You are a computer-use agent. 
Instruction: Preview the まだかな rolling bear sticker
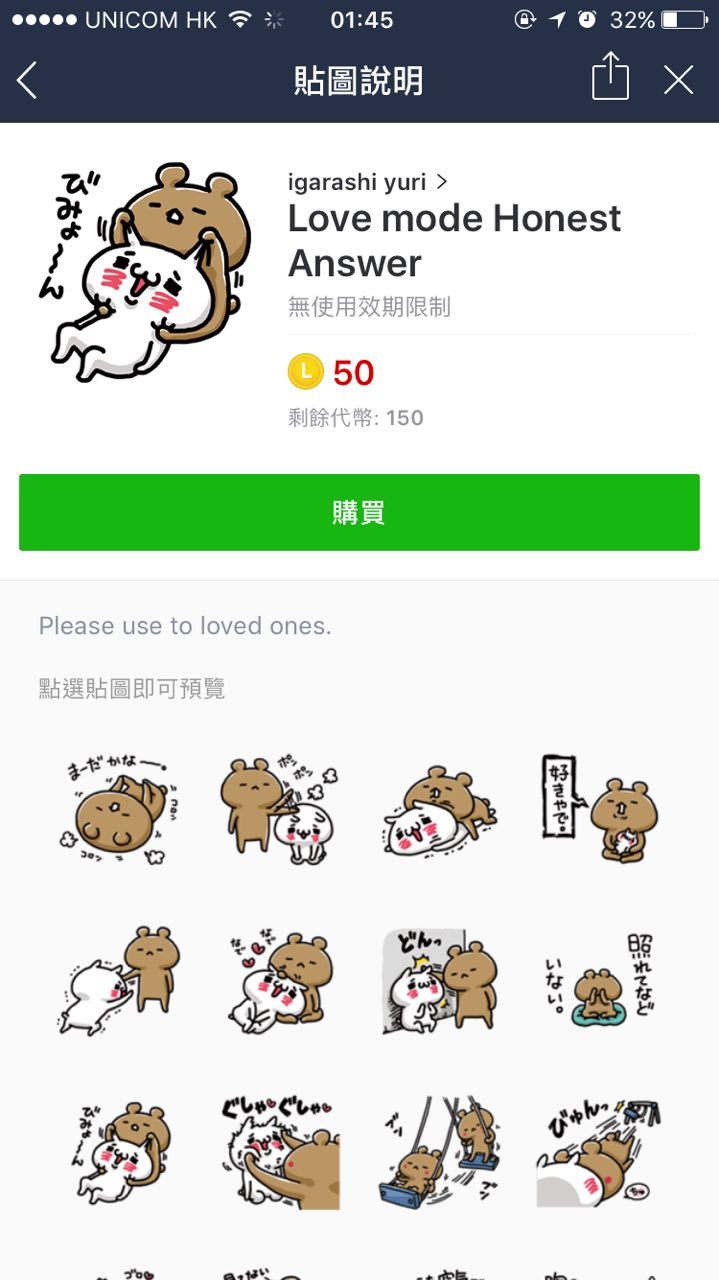coord(120,812)
